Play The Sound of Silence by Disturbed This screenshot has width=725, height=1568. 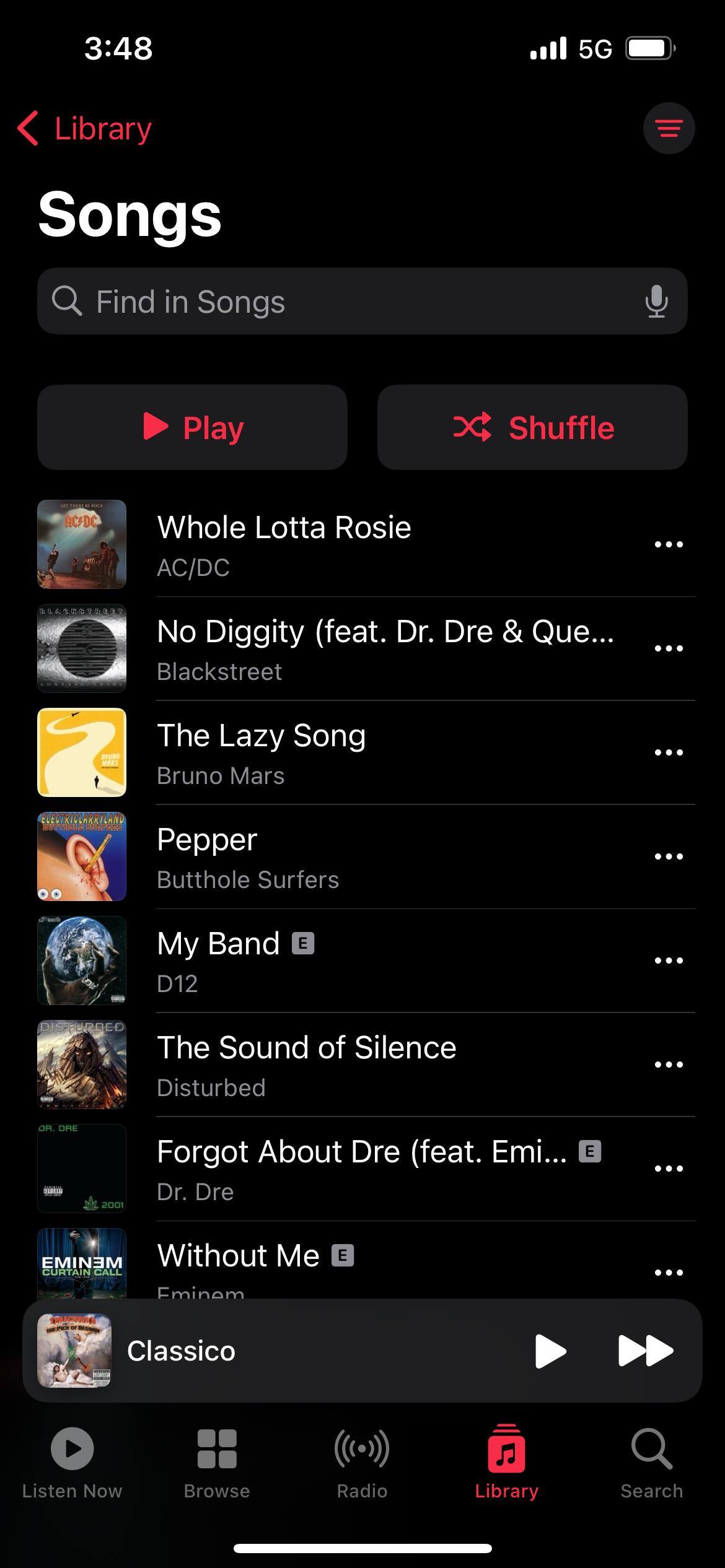coord(372,1065)
